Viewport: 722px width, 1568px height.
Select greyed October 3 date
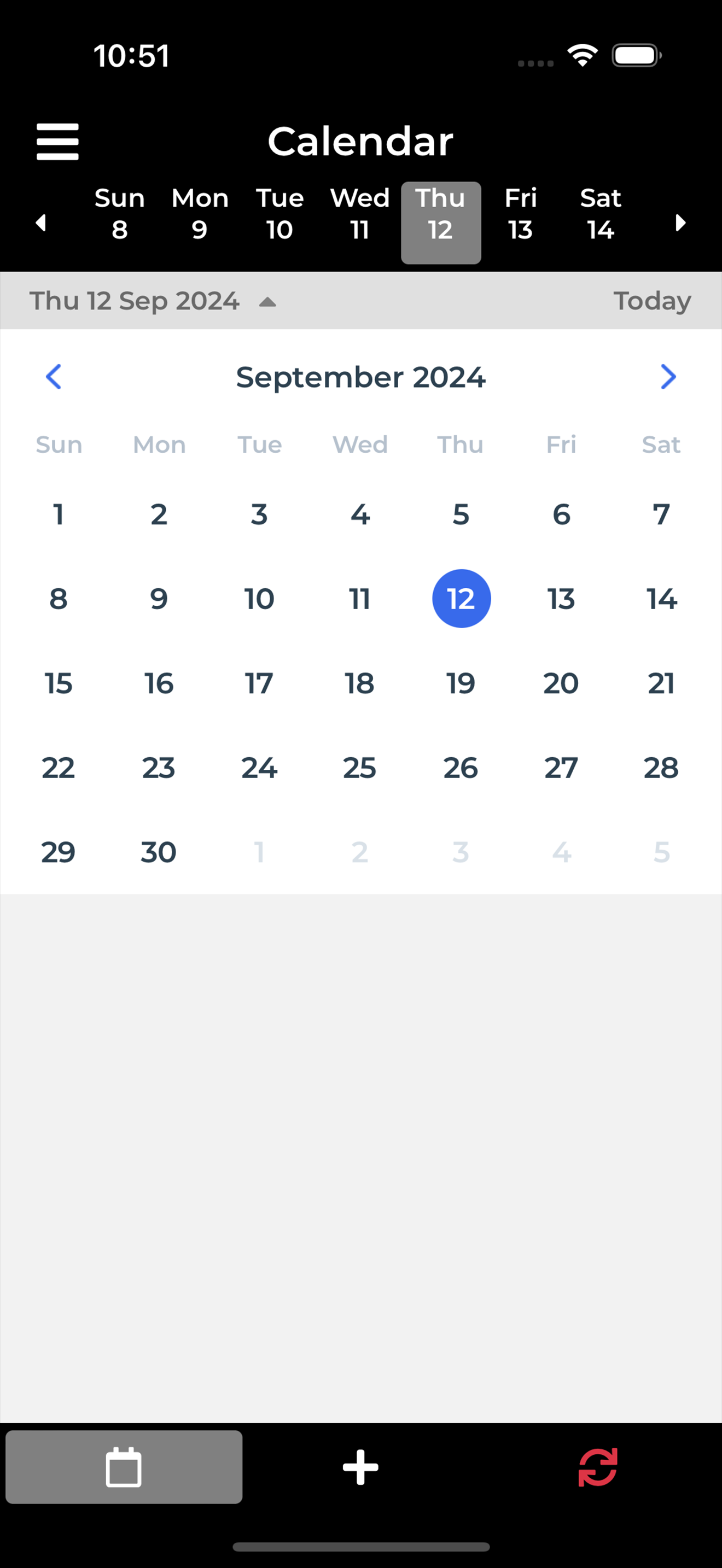click(461, 852)
